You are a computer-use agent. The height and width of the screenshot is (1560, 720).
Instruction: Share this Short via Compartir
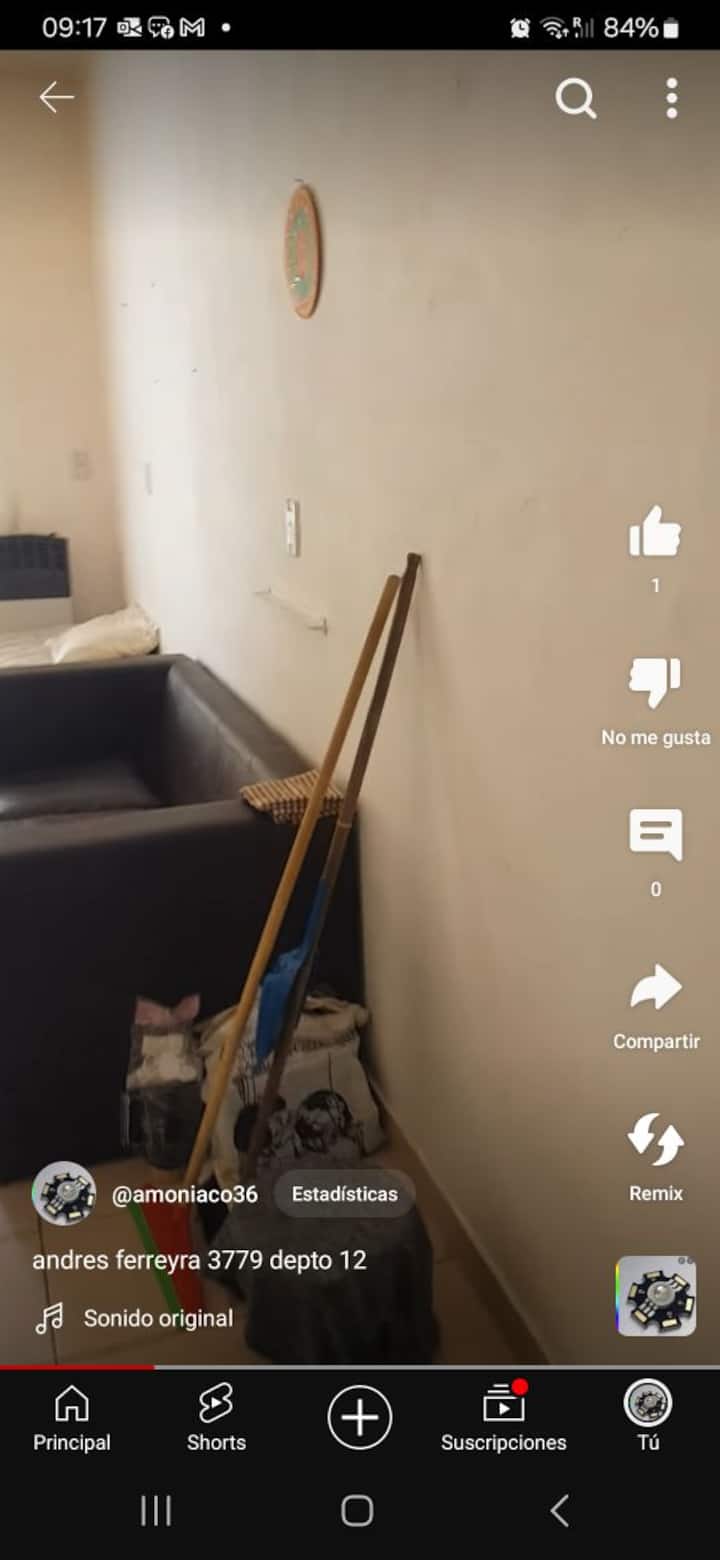[x=655, y=990]
